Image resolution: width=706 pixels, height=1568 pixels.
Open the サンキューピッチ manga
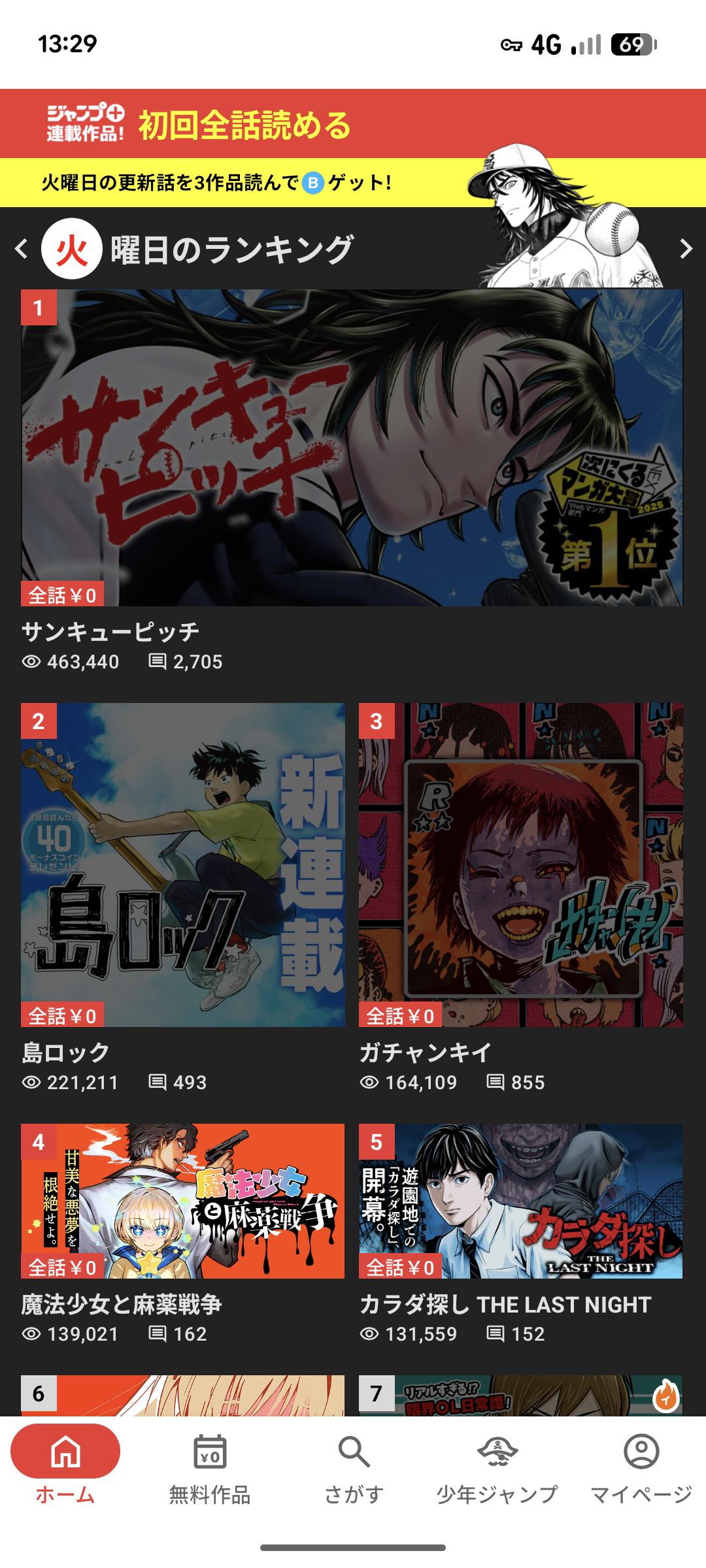coord(352,448)
